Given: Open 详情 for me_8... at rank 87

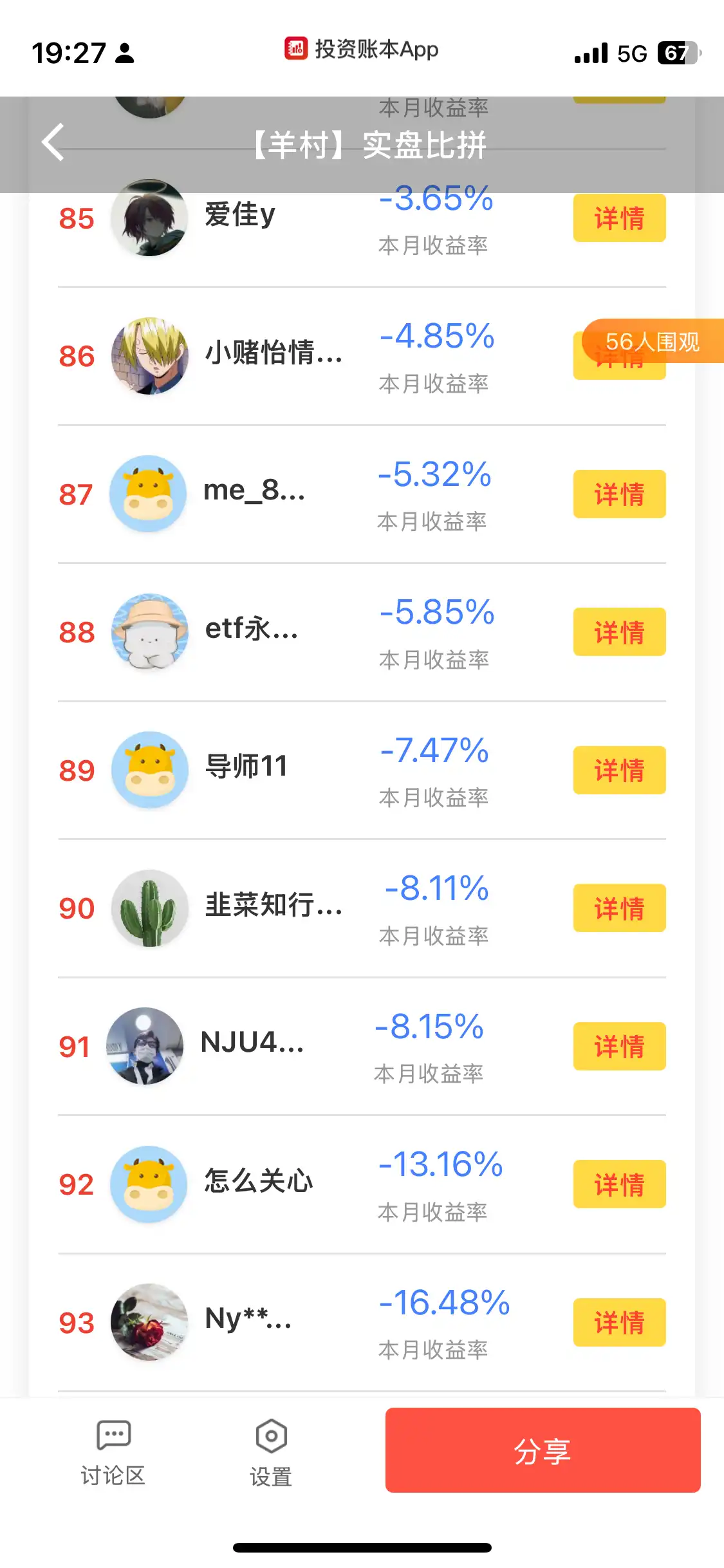Looking at the screenshot, I should tap(619, 494).
